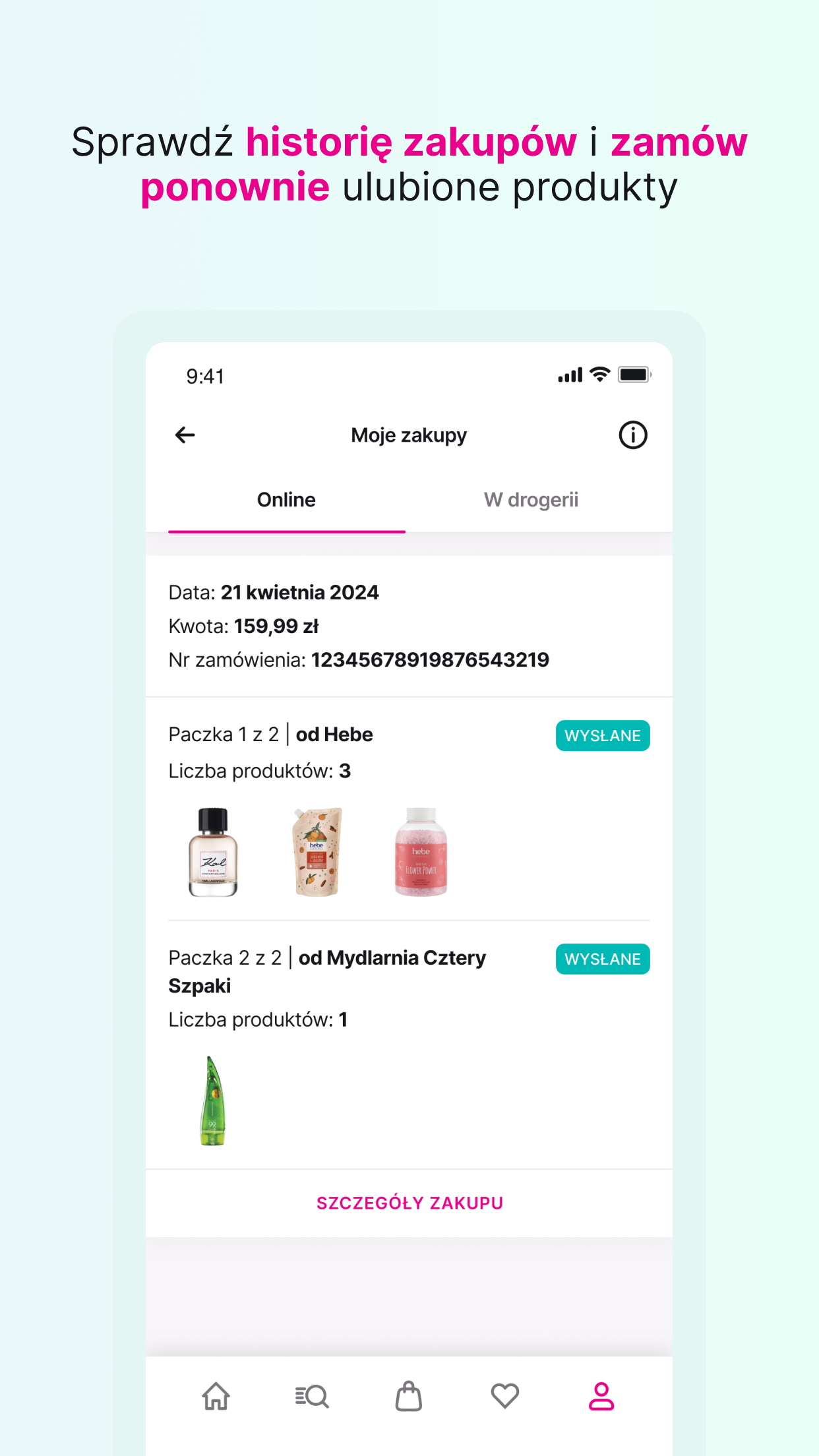This screenshot has height=1456, width=819.
Task: Select the search icon in bottom navigation
Action: point(312,1395)
